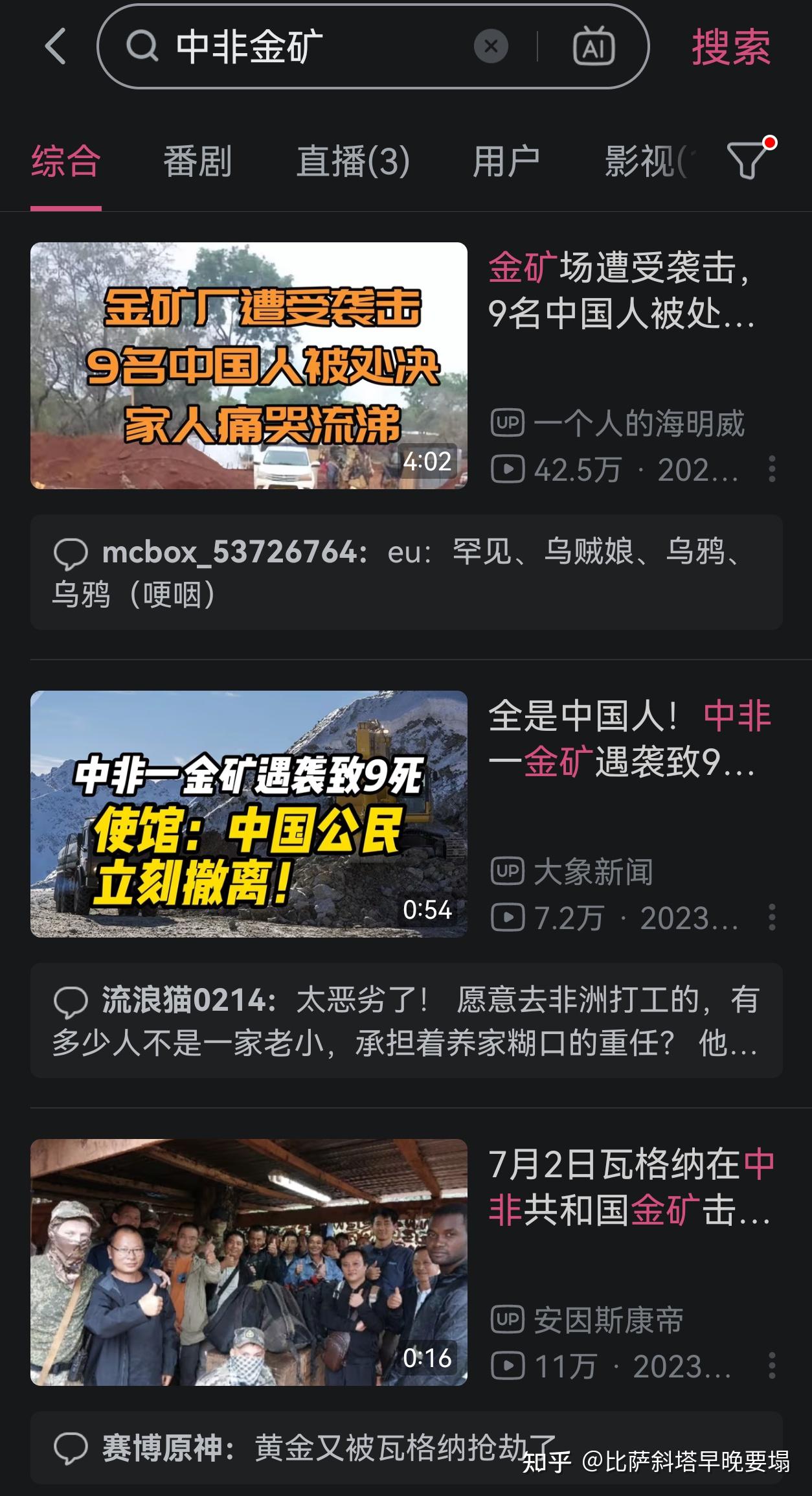Play the 7月2日瓦格纳 video

tap(249, 1262)
